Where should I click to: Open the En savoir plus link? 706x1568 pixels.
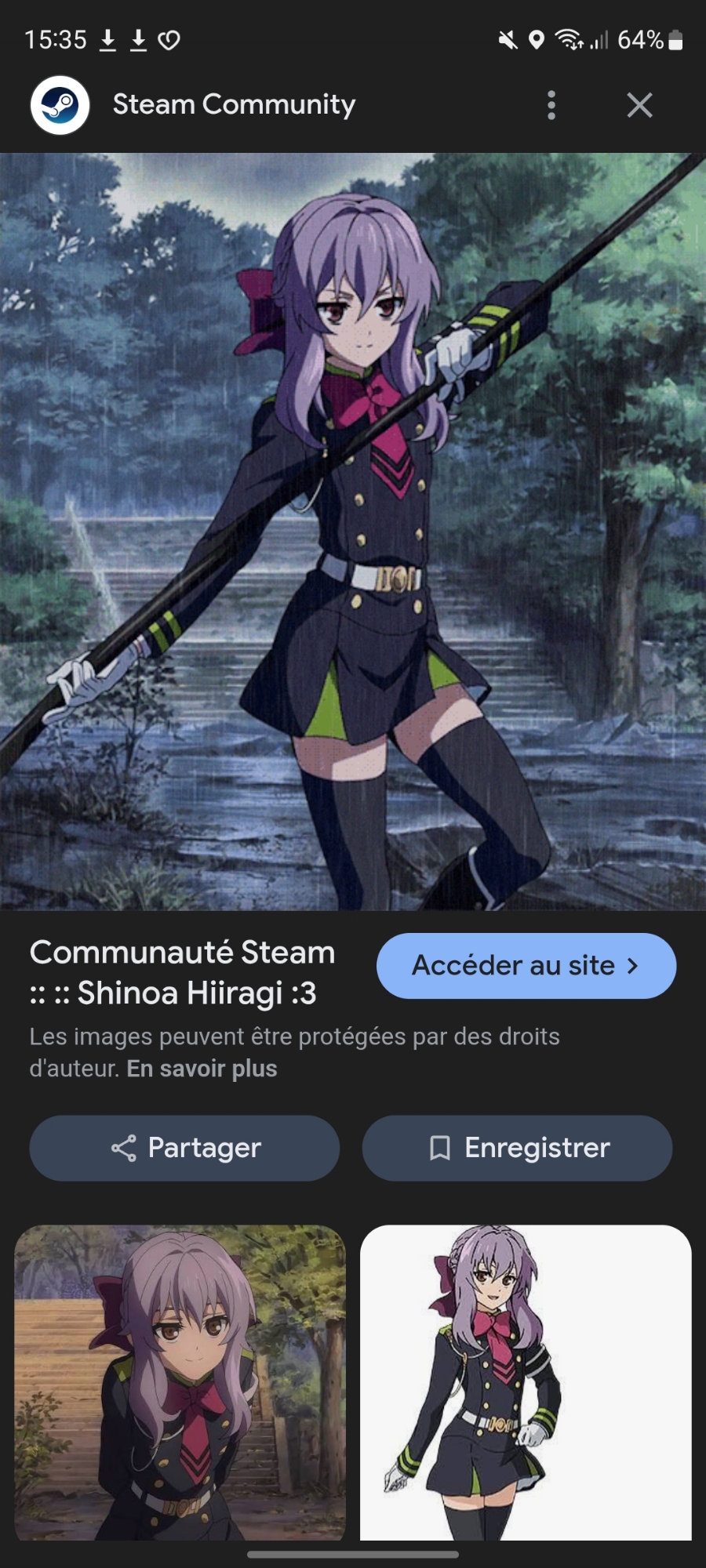tap(202, 1069)
